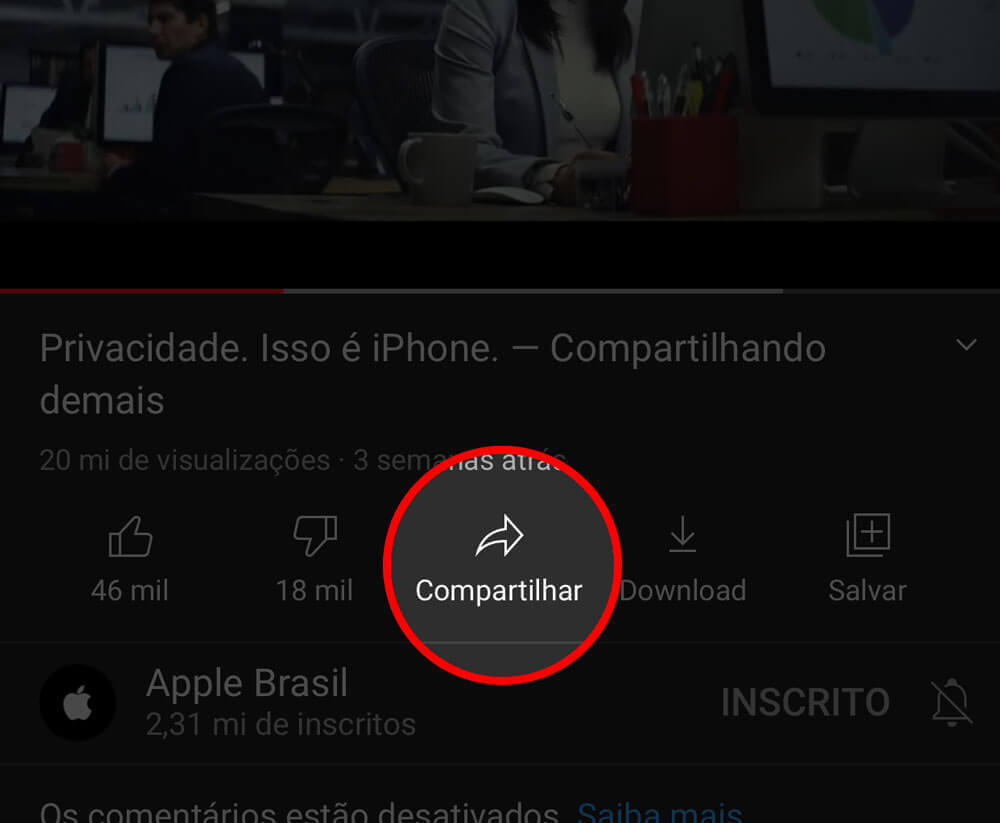Save the video with Salvar
This screenshot has width=1000, height=823.
(x=867, y=560)
